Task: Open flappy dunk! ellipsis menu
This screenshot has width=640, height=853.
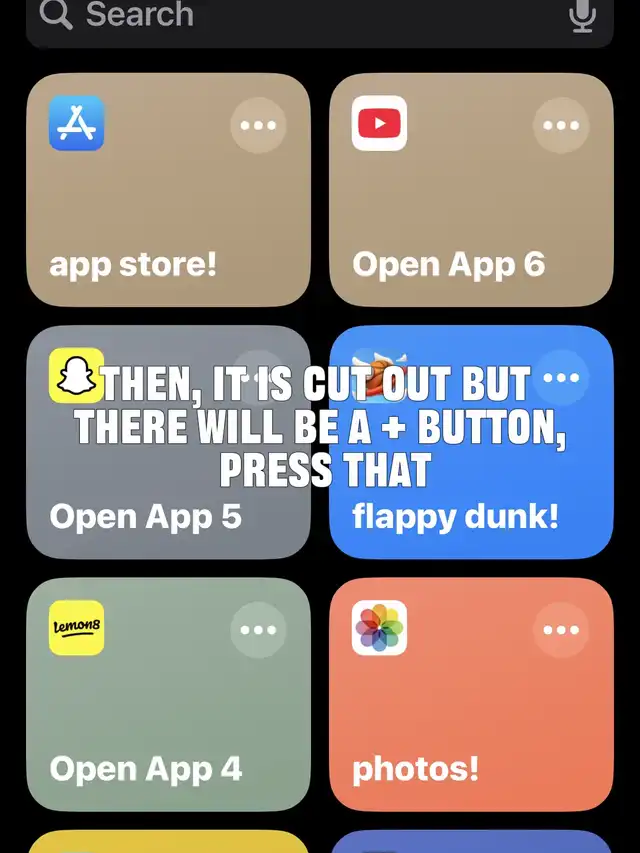Action: (561, 378)
